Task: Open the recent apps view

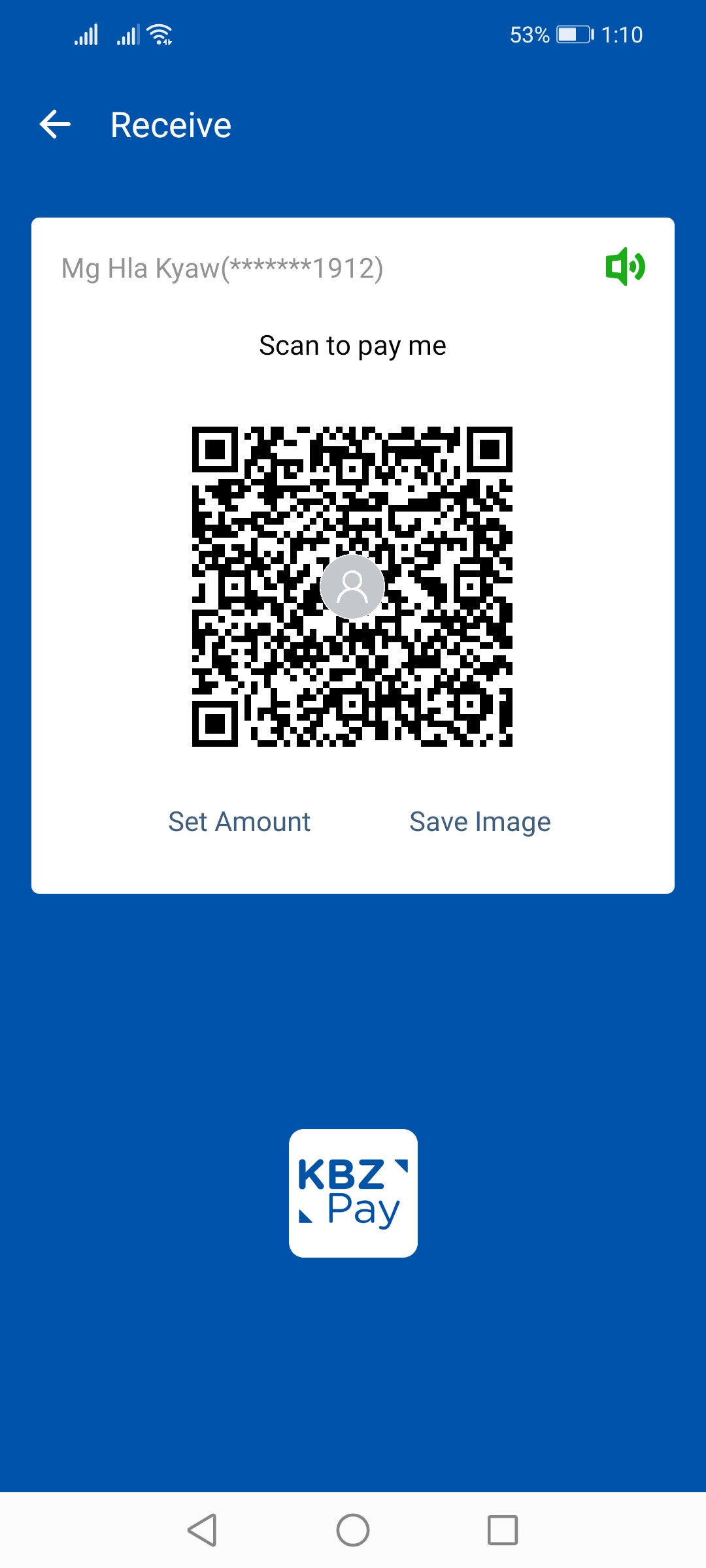Action: point(503,1530)
